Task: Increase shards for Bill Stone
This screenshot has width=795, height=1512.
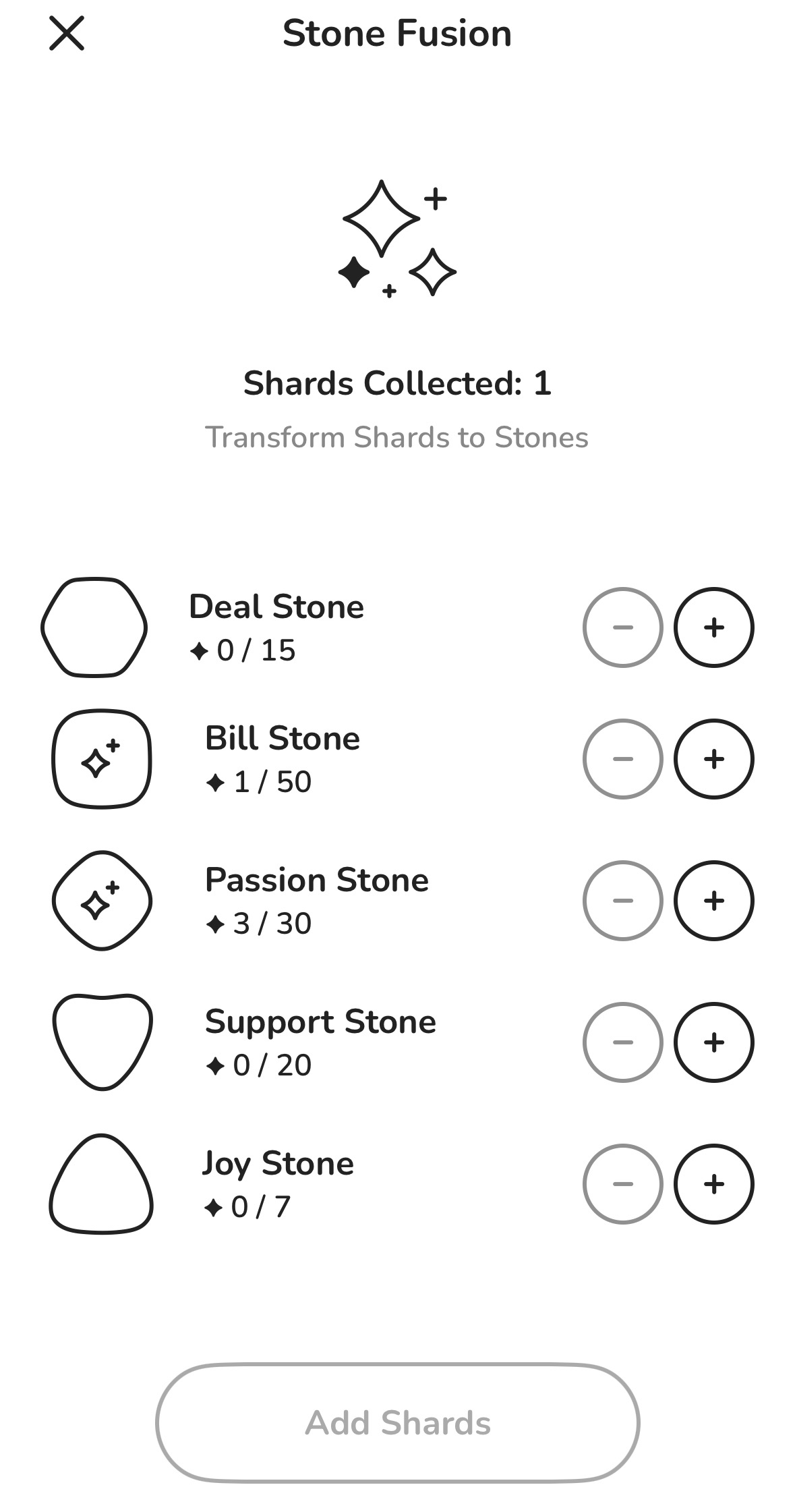Action: [714, 759]
